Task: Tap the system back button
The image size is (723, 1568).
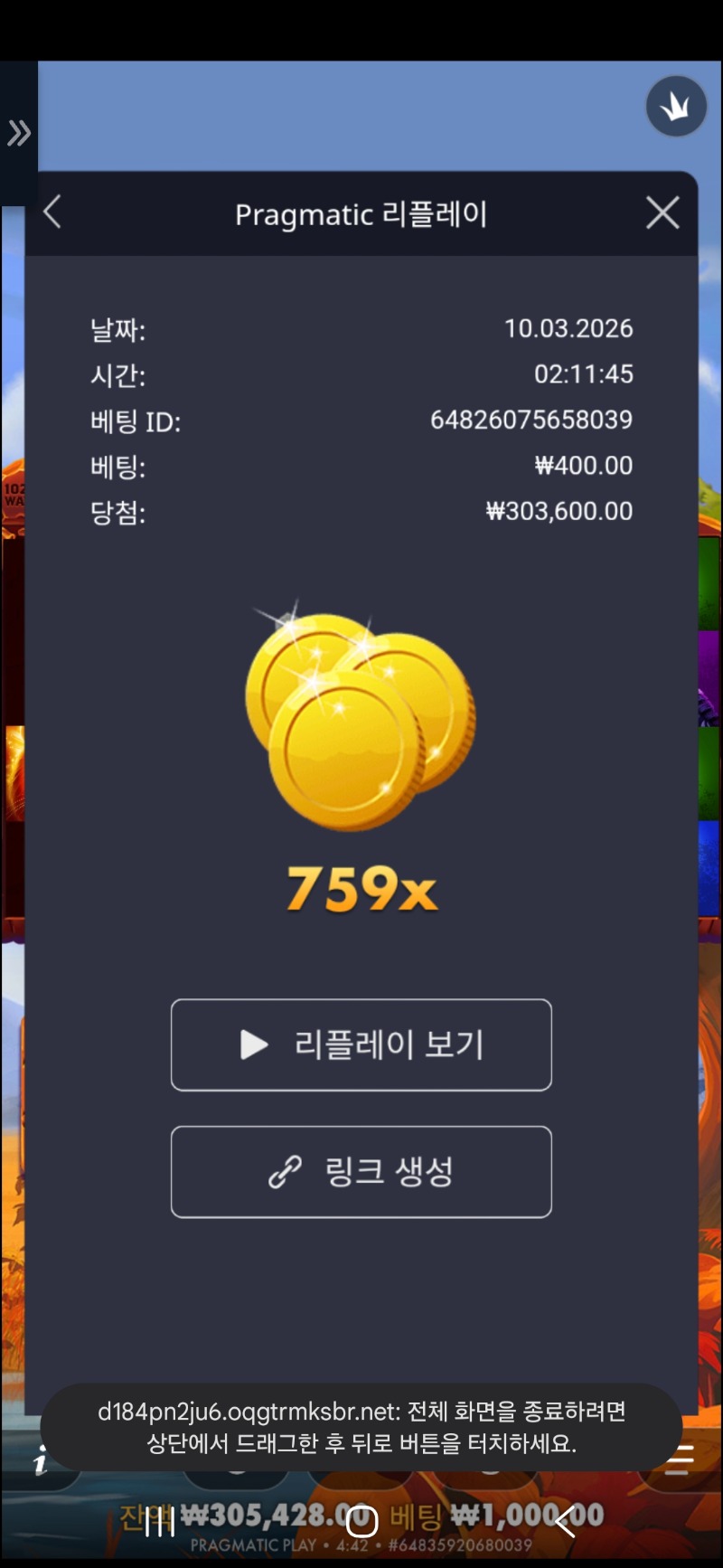Action: (x=565, y=1521)
